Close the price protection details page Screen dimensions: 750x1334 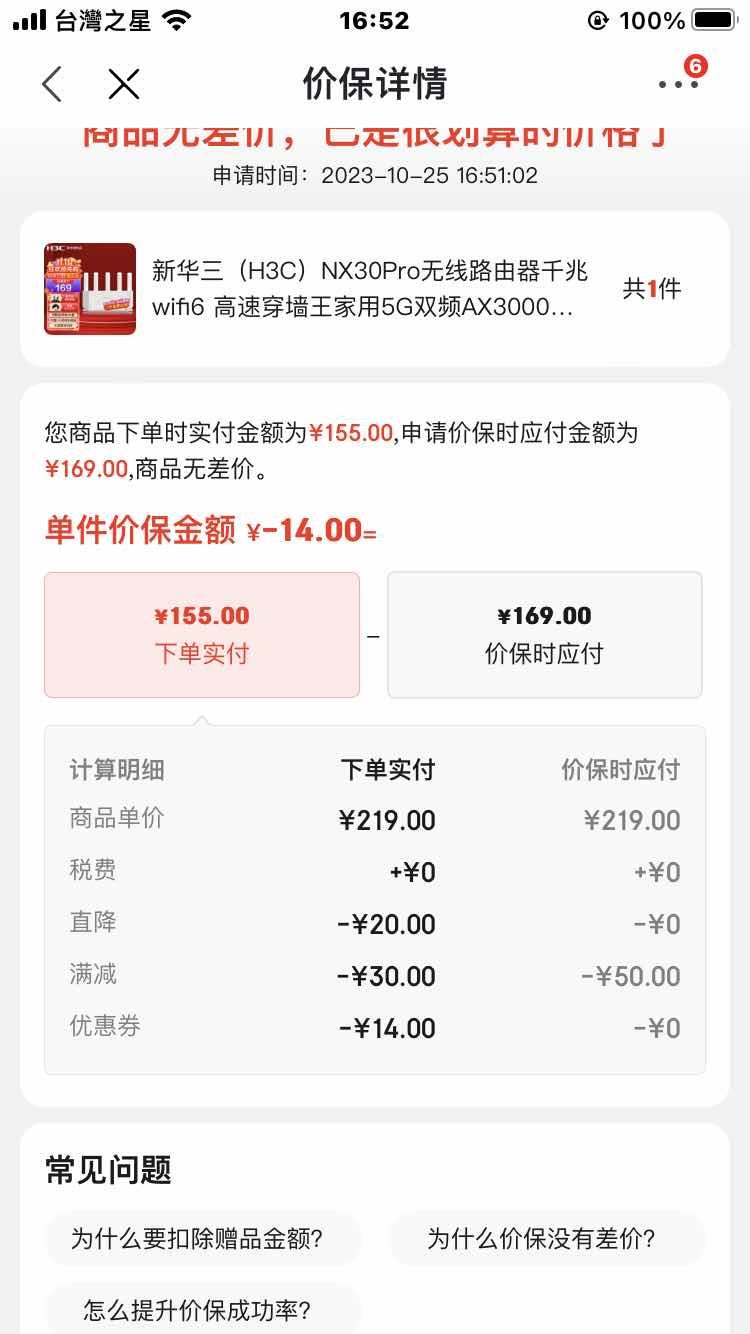124,84
